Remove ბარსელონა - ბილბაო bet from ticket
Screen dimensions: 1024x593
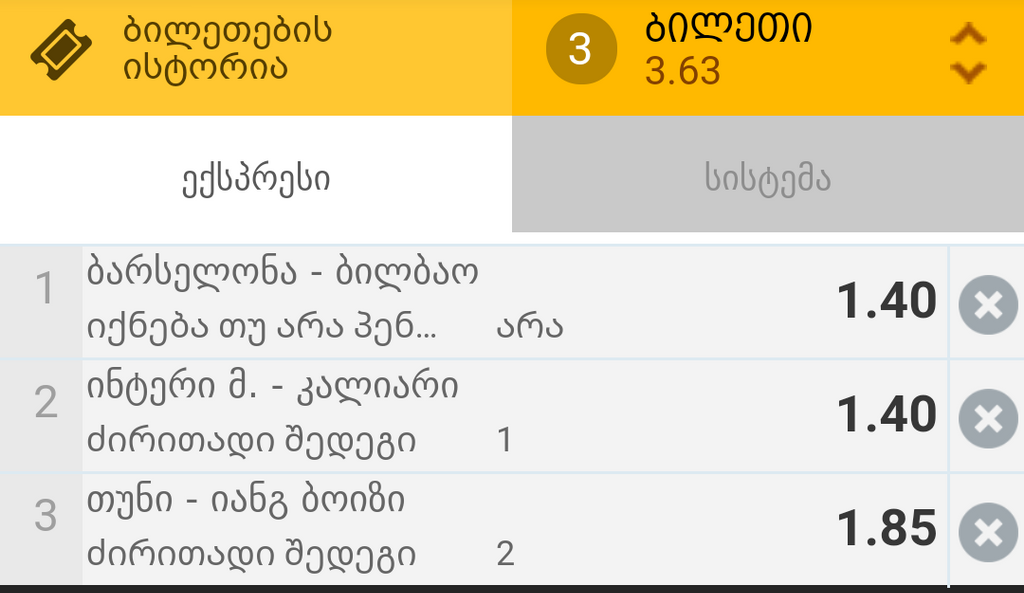[x=988, y=304]
